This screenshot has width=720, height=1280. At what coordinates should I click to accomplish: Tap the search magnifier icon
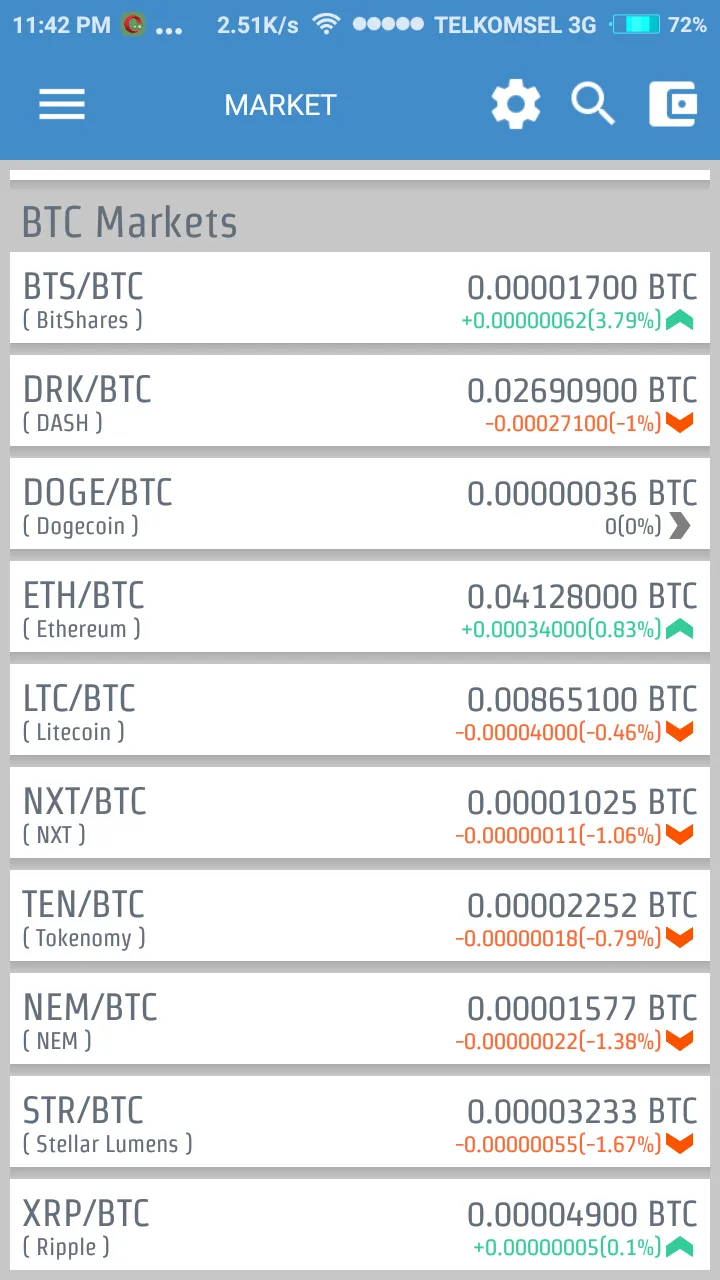(593, 104)
